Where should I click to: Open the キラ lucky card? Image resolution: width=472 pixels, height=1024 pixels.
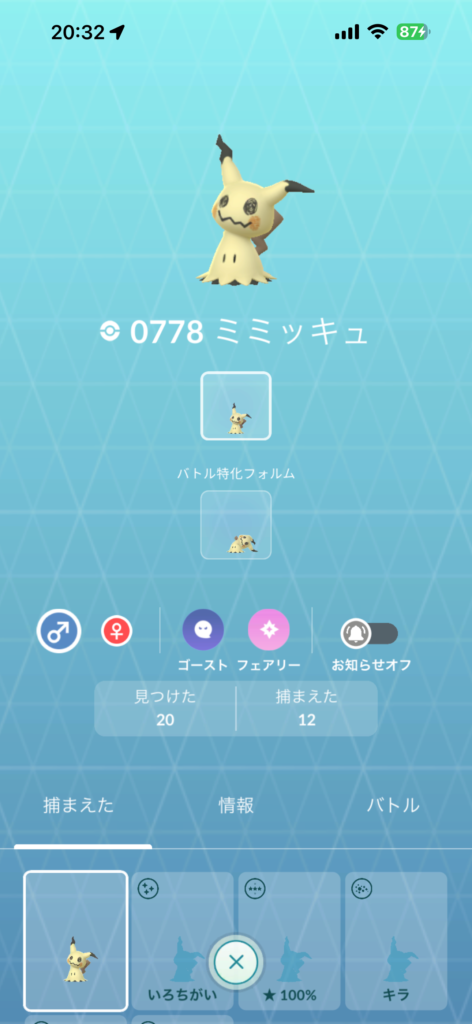396,941
